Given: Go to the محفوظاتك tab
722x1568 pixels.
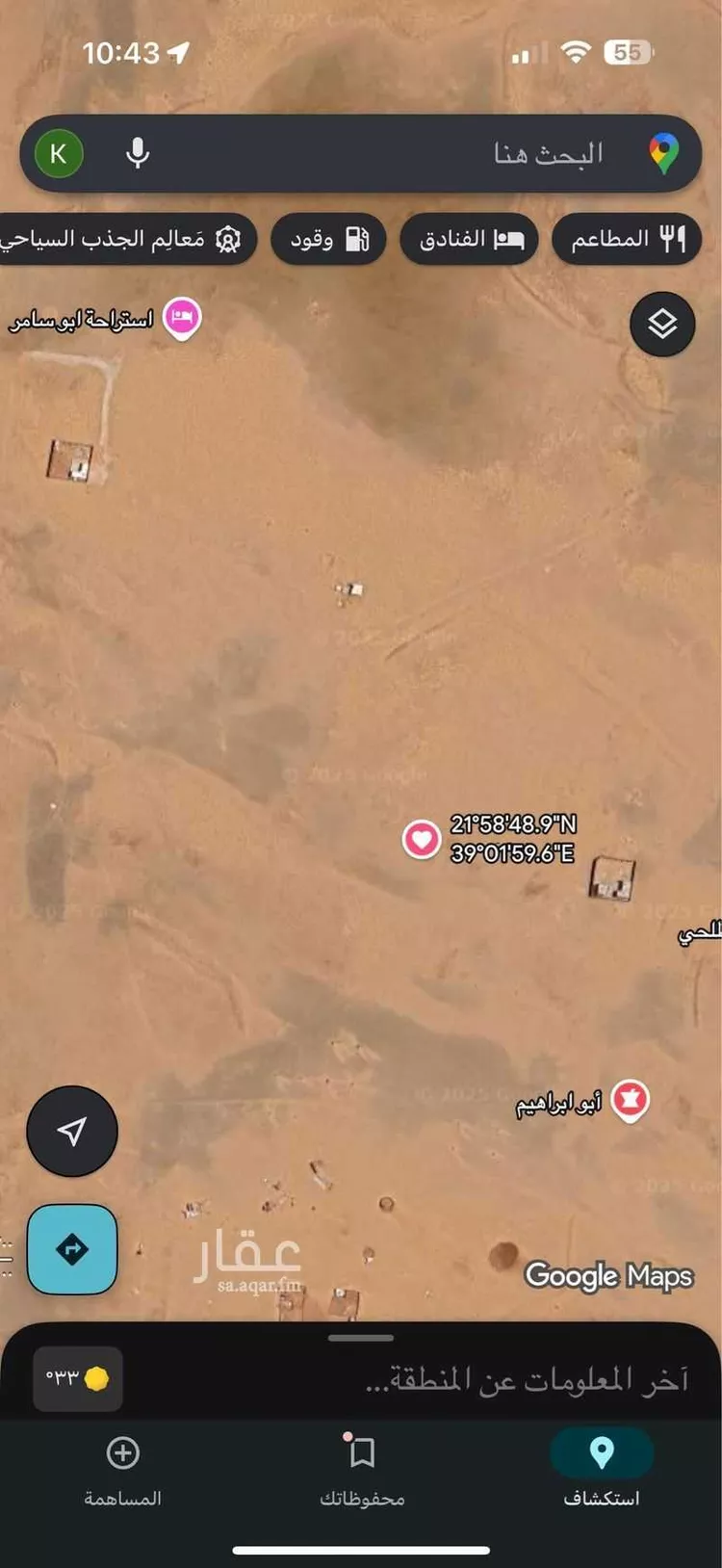Looking at the screenshot, I should point(362,1466).
